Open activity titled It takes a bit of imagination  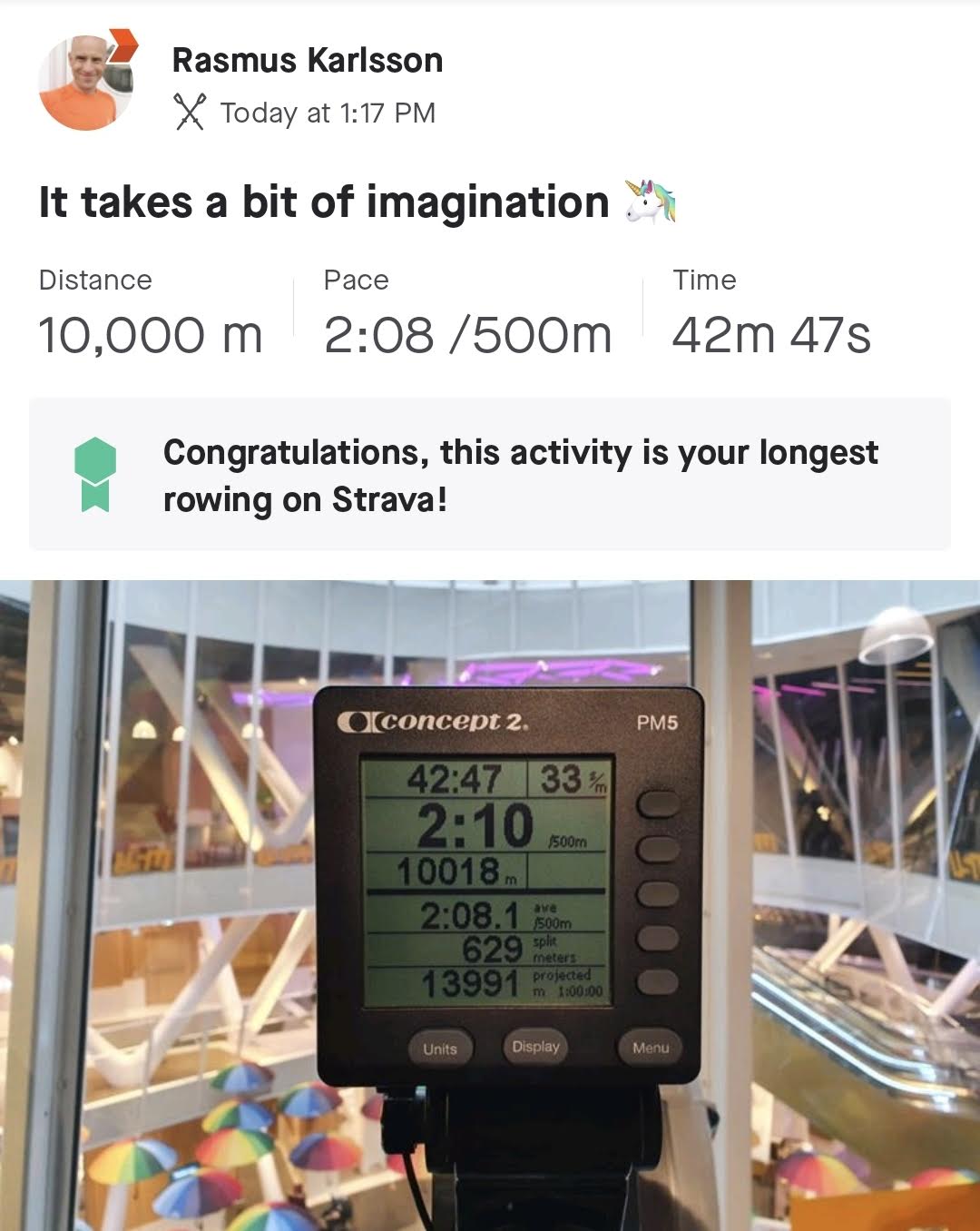tap(358, 202)
